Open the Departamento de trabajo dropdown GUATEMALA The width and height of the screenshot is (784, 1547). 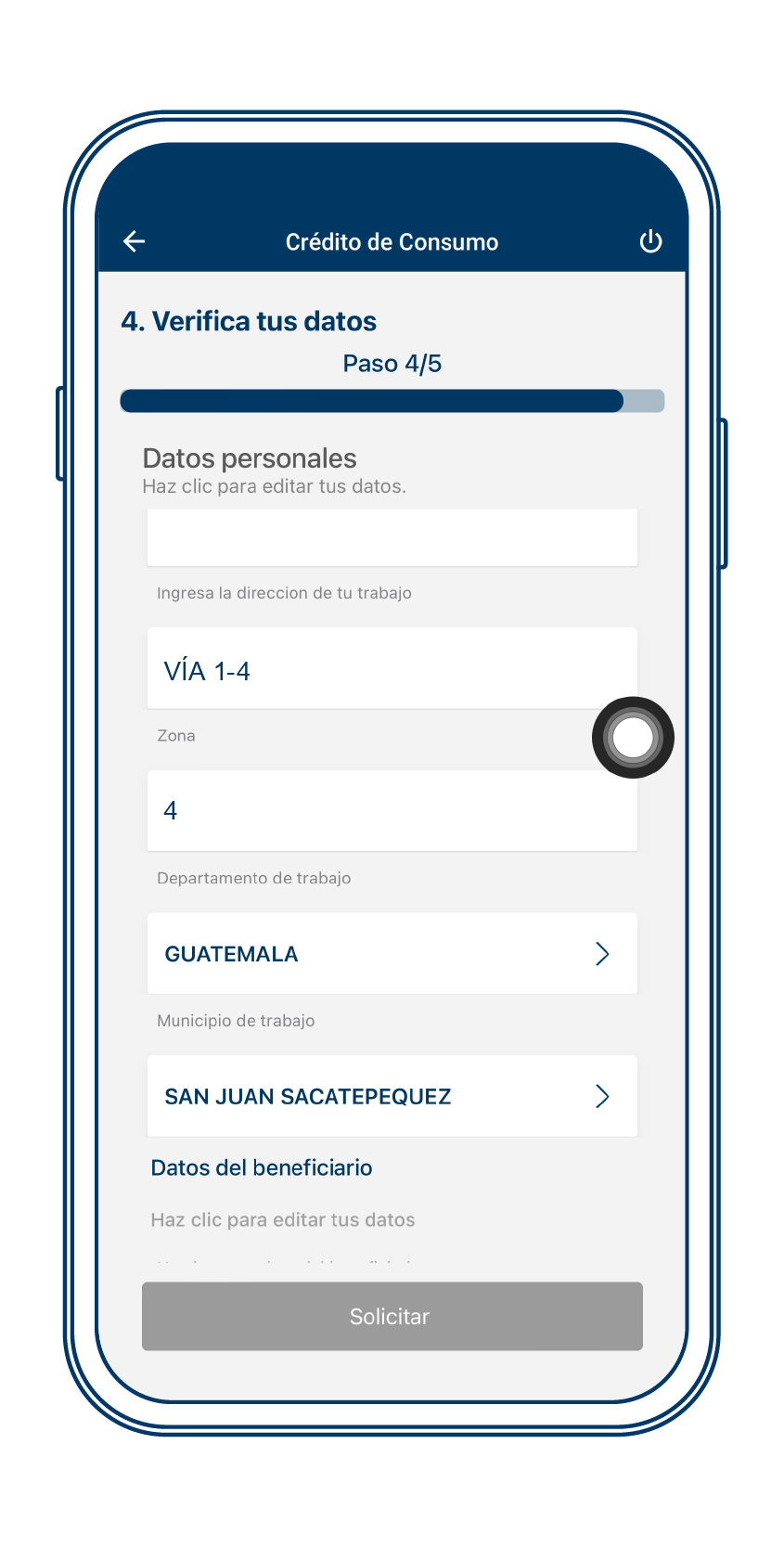(392, 953)
